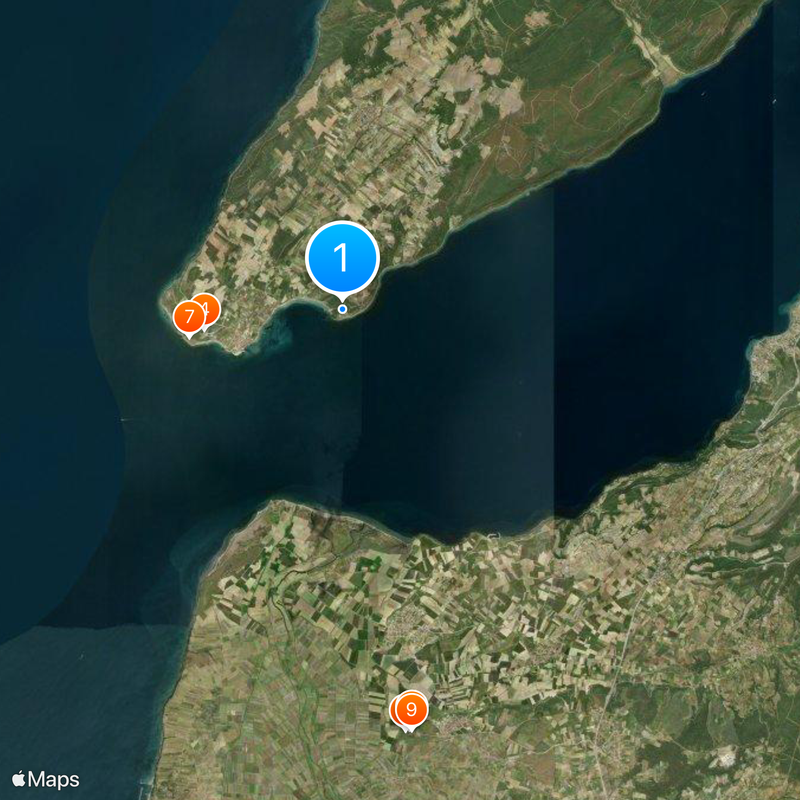Open the orange map pin numbered 9
The image size is (800, 800).
point(410,710)
